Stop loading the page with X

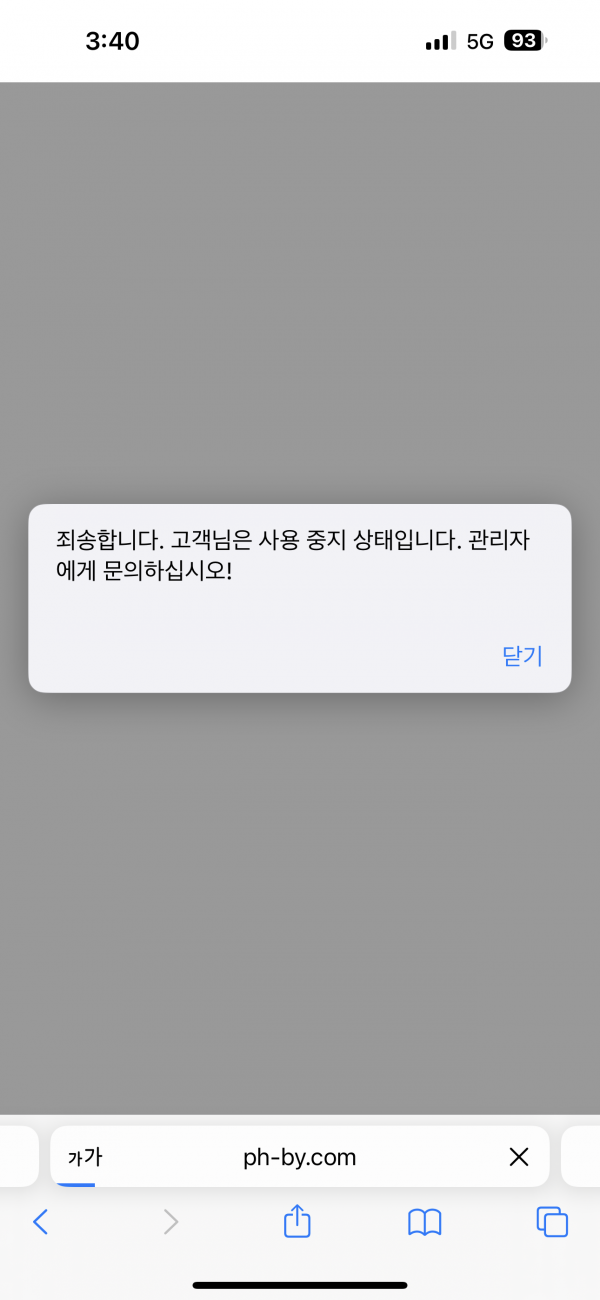(518, 1157)
